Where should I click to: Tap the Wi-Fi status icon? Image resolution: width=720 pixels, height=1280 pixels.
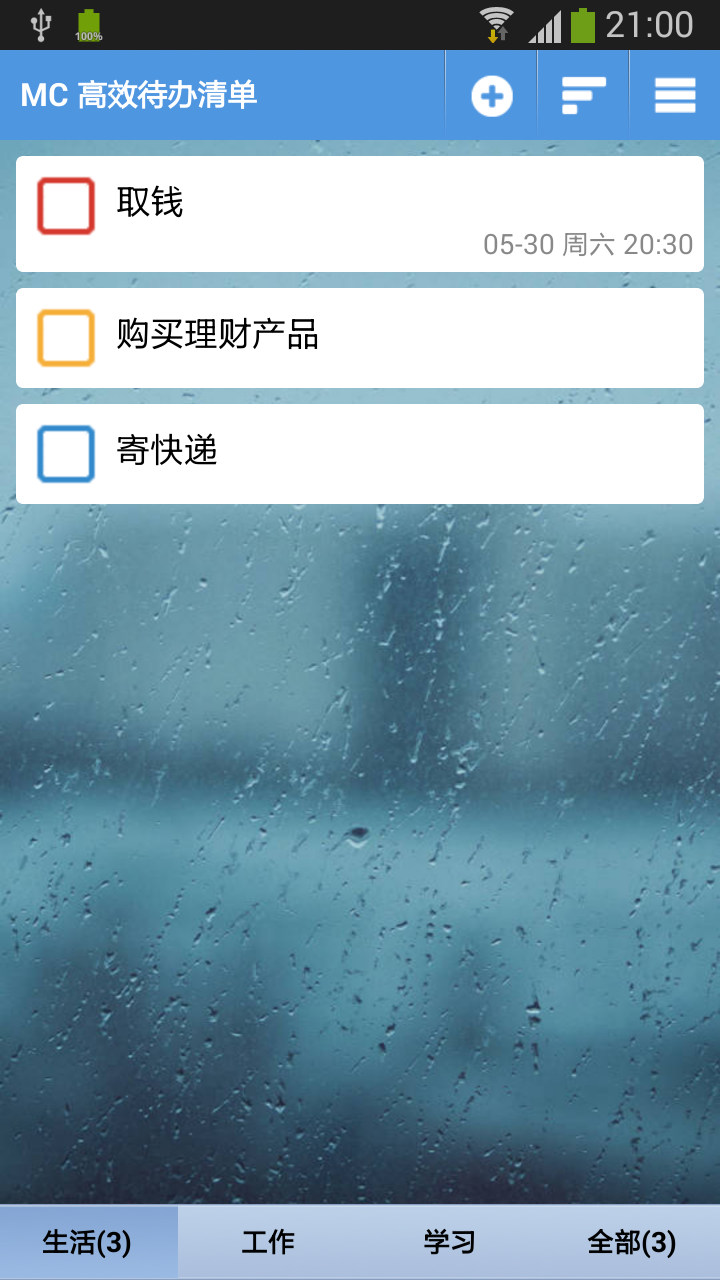pyautogui.click(x=497, y=20)
